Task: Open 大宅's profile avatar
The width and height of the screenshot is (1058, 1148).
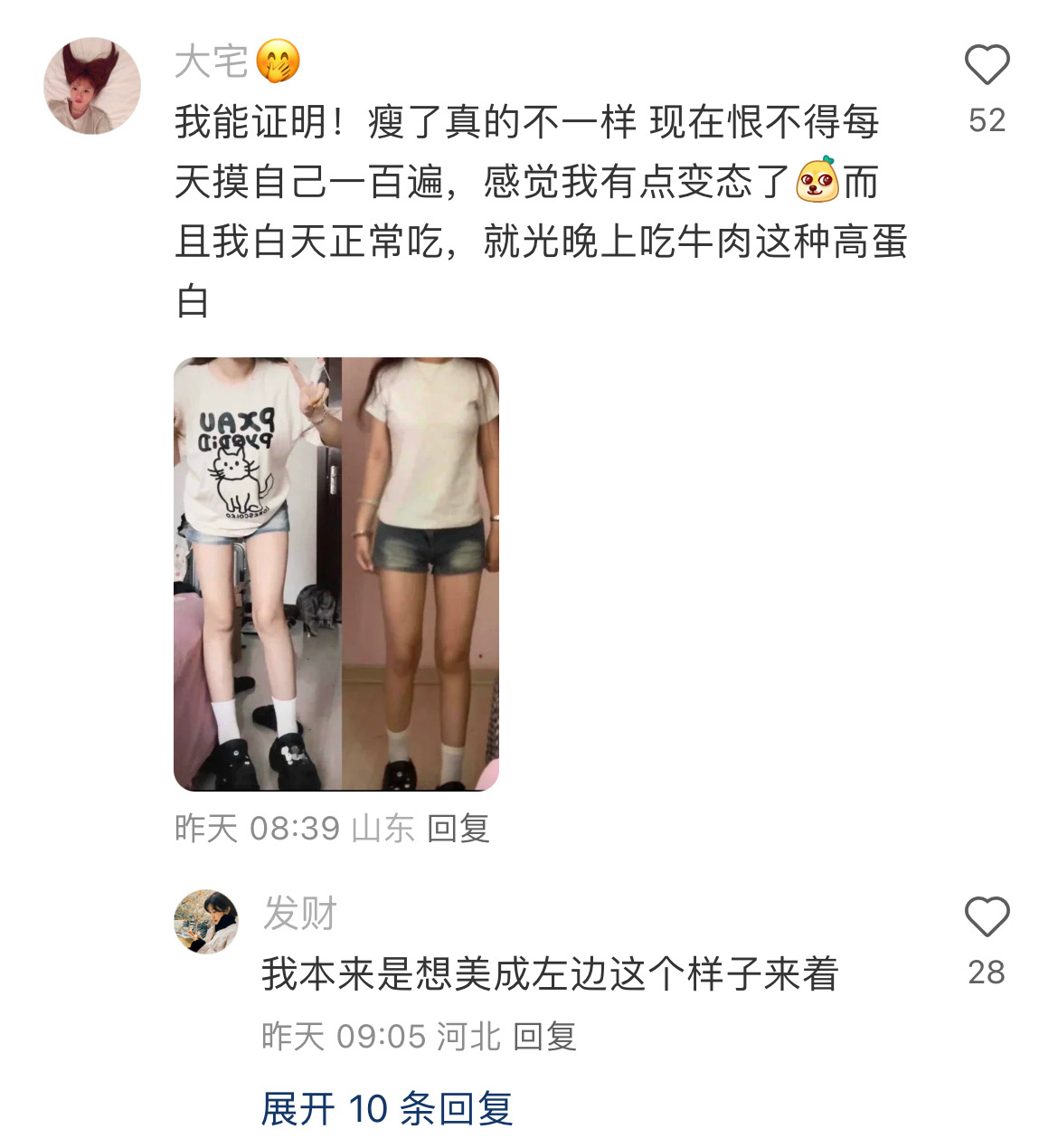Action: coord(92,86)
